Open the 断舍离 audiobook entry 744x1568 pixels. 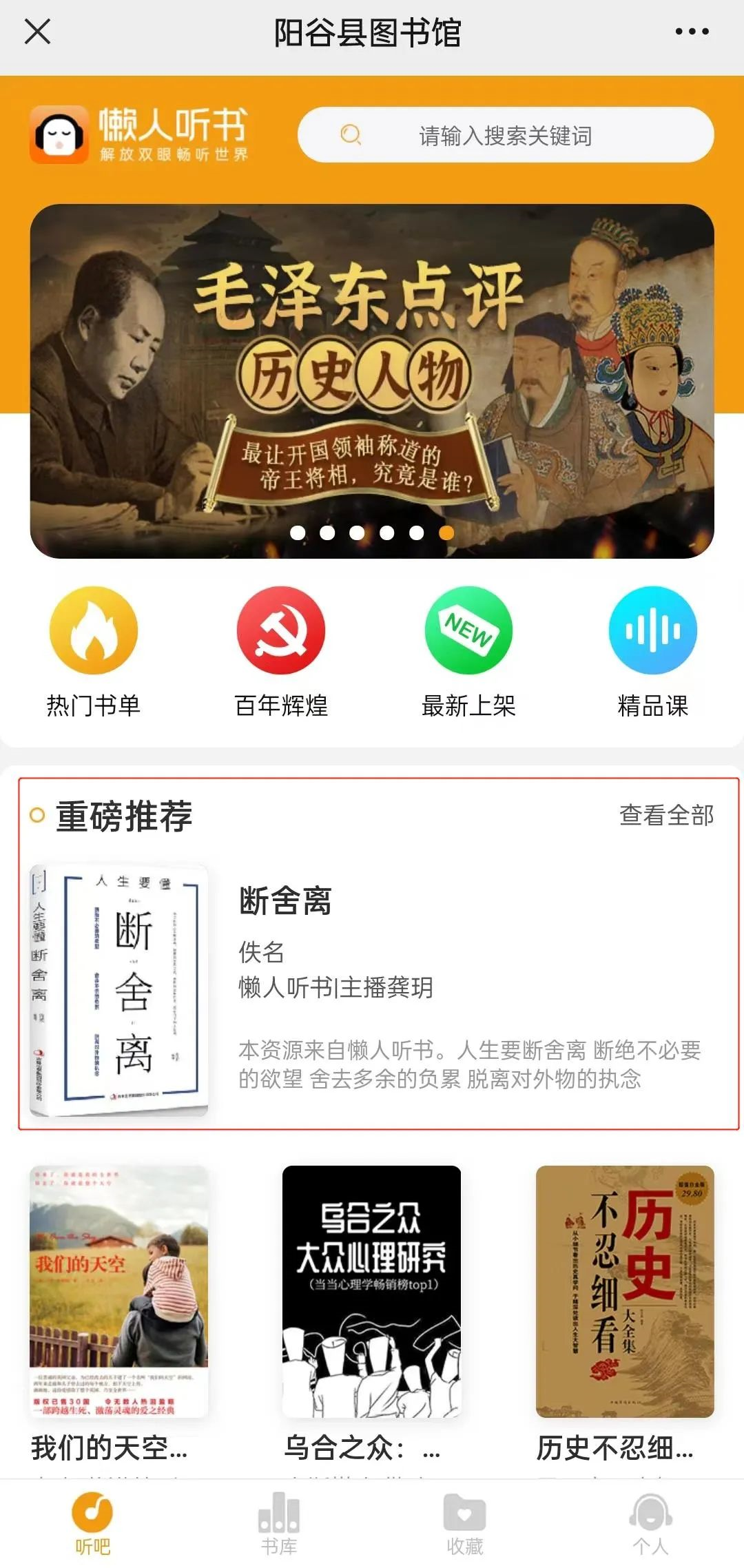click(x=372, y=990)
